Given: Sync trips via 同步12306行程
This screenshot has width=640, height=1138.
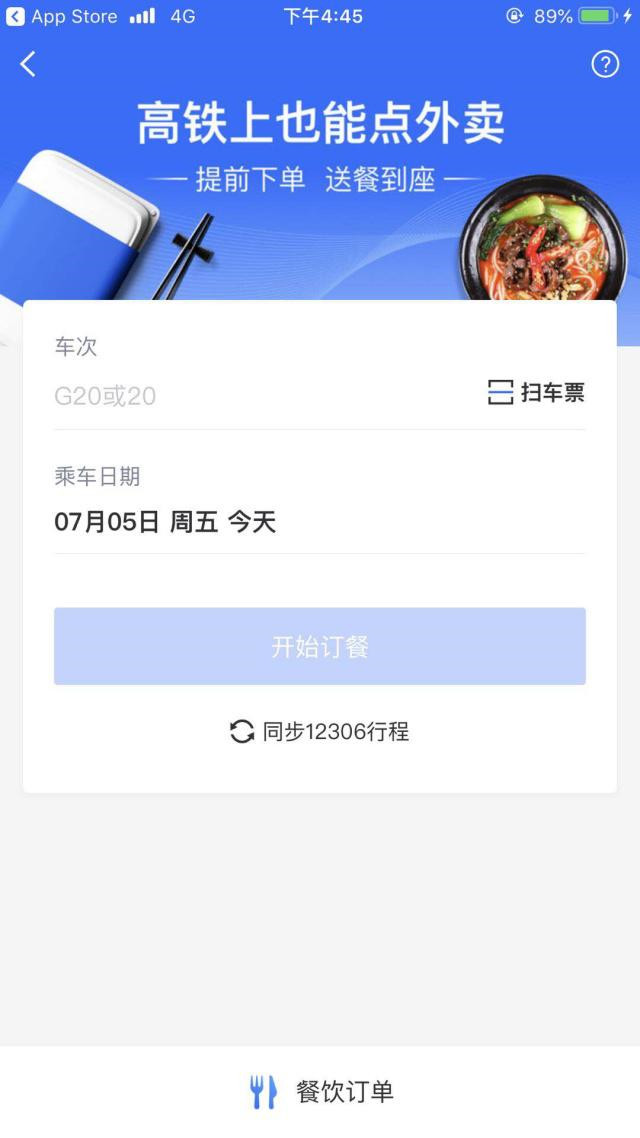Looking at the screenshot, I should (320, 732).
